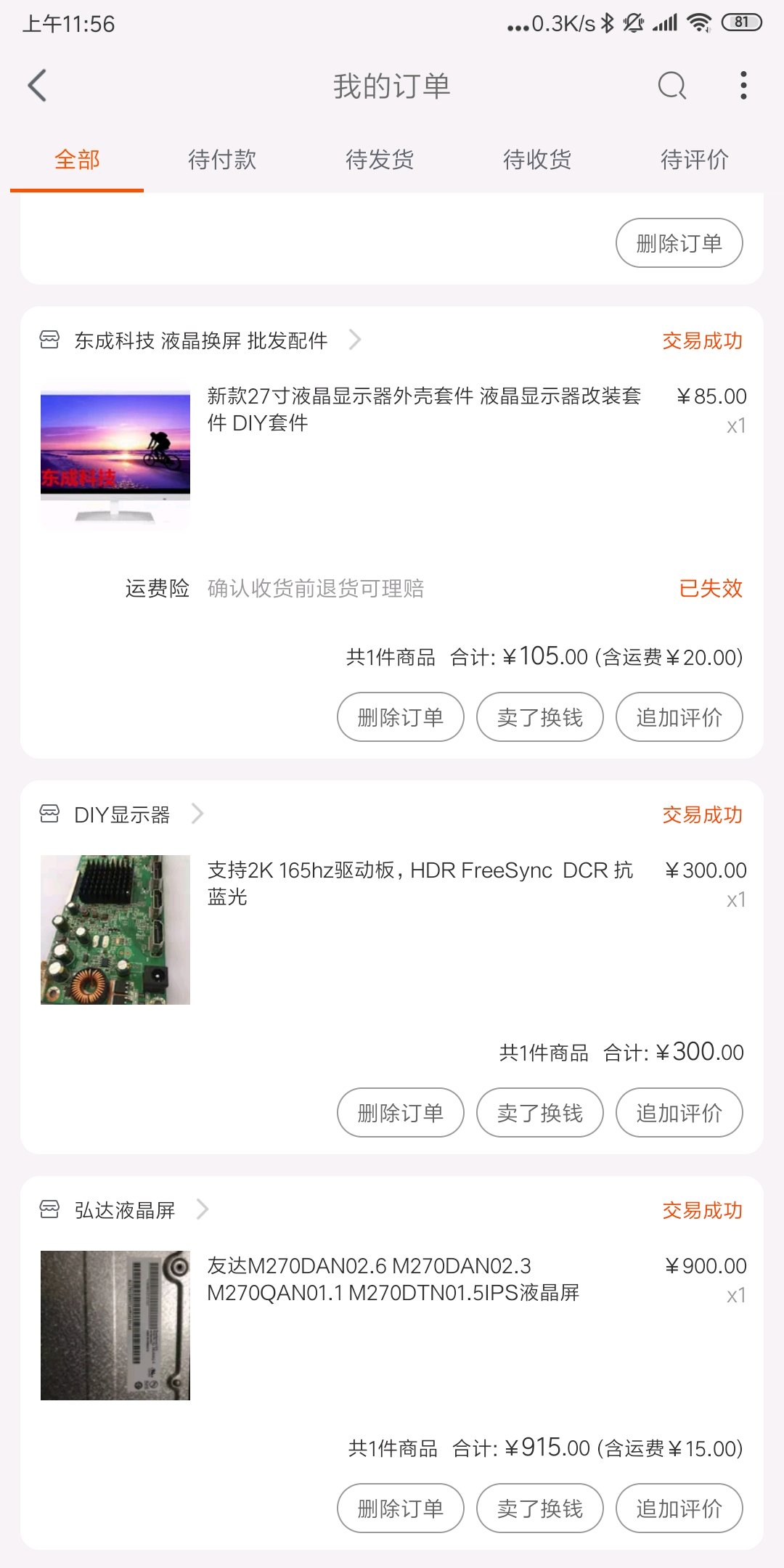Delete the ¥105.00 monitor shell order
Screen dimensions: 784x1568
point(401,717)
